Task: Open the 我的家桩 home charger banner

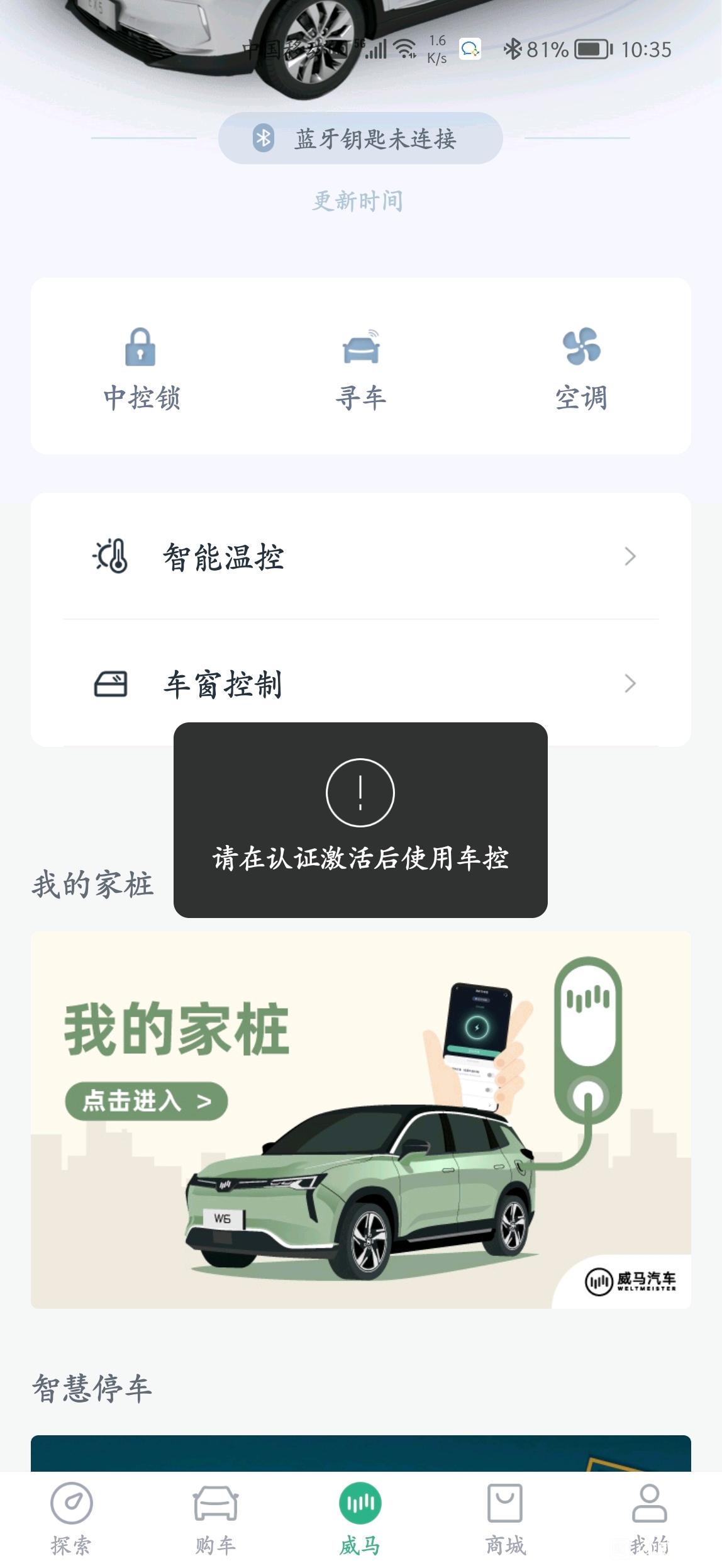Action: [360, 1120]
